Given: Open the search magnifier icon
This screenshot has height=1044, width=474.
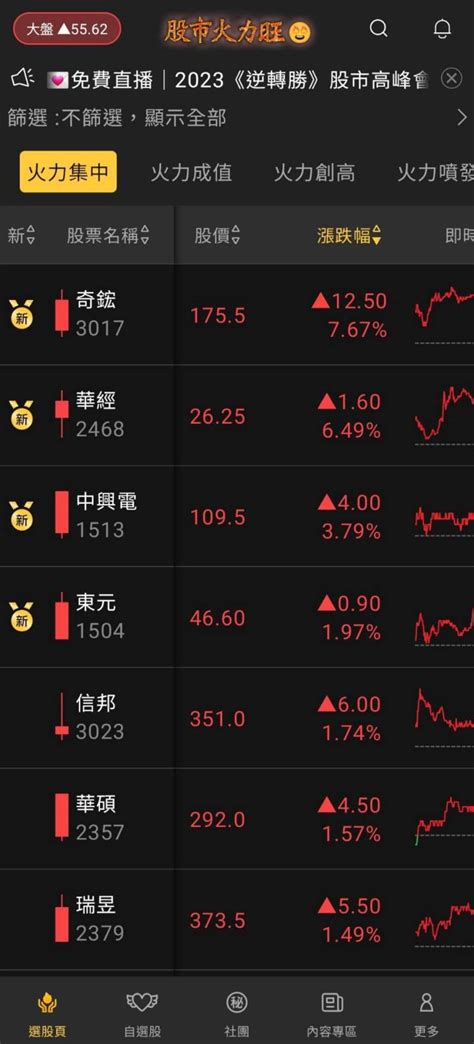Looking at the screenshot, I should (378, 29).
